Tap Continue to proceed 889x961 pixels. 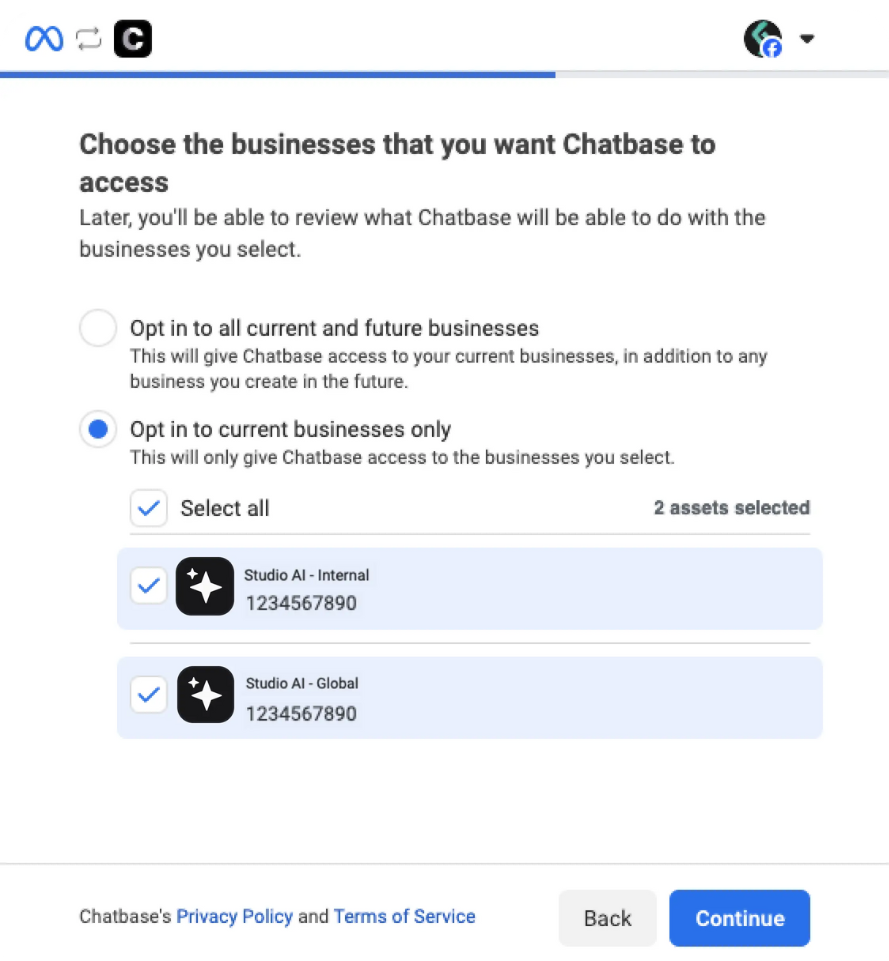click(x=739, y=918)
